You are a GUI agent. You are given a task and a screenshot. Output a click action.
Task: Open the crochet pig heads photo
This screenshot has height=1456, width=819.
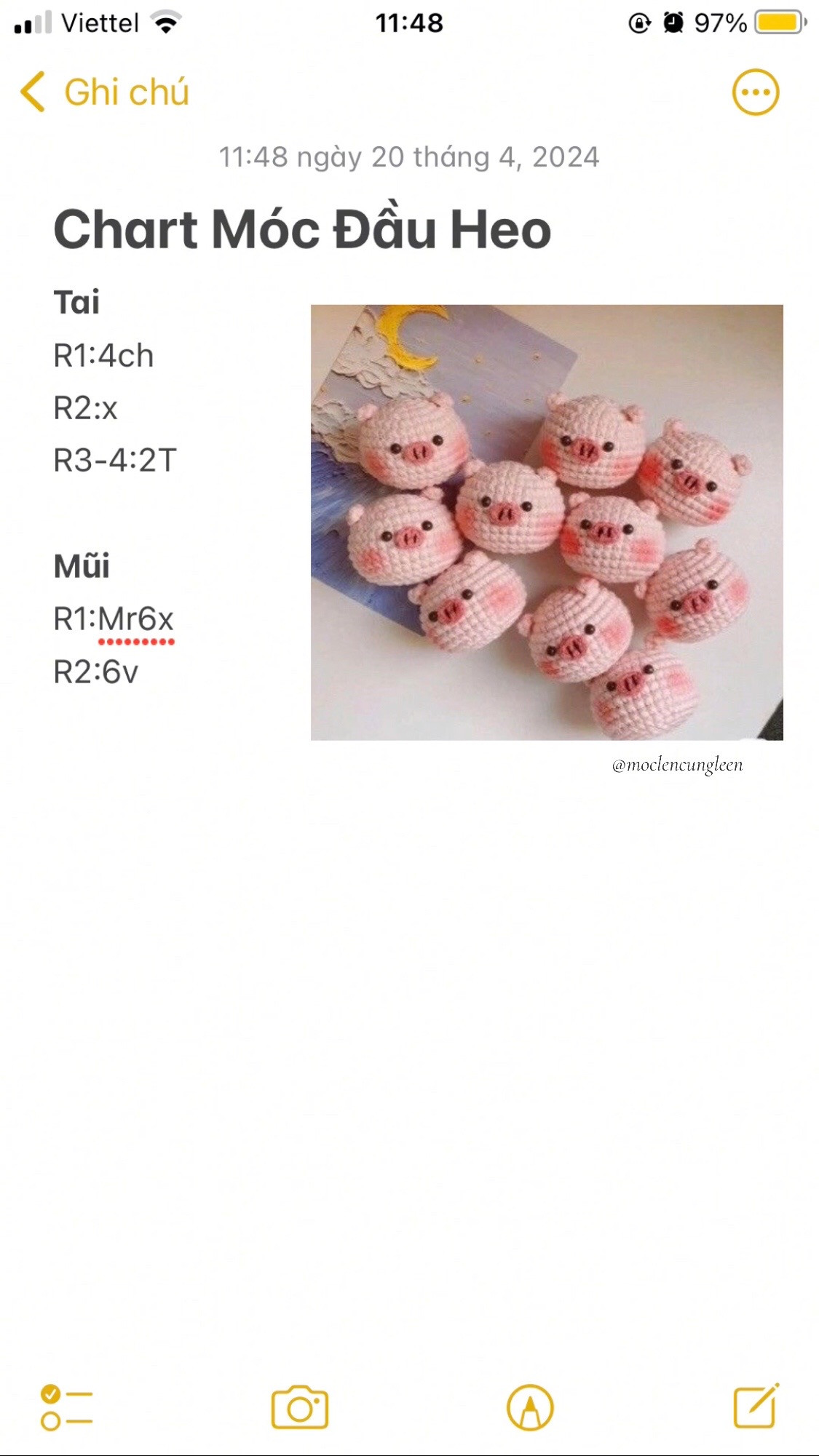pos(547,522)
